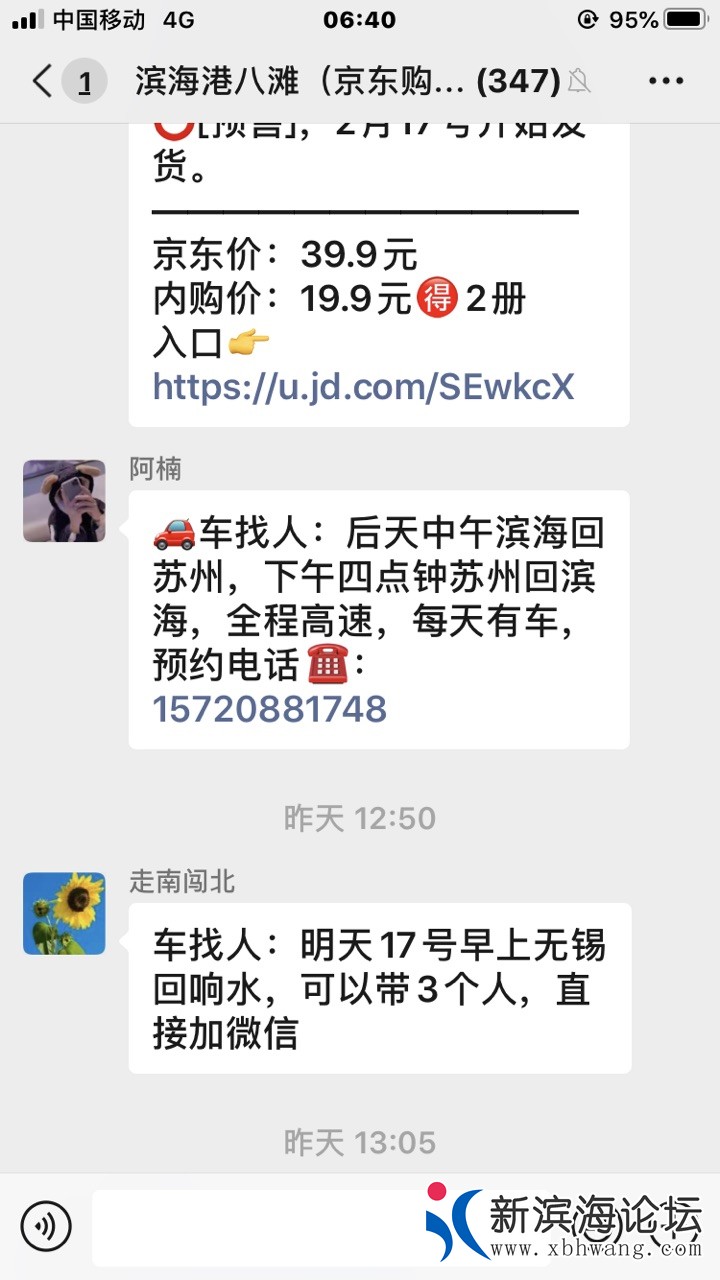
Task: Open 走南闯北's sunflower avatar
Action: [64, 913]
